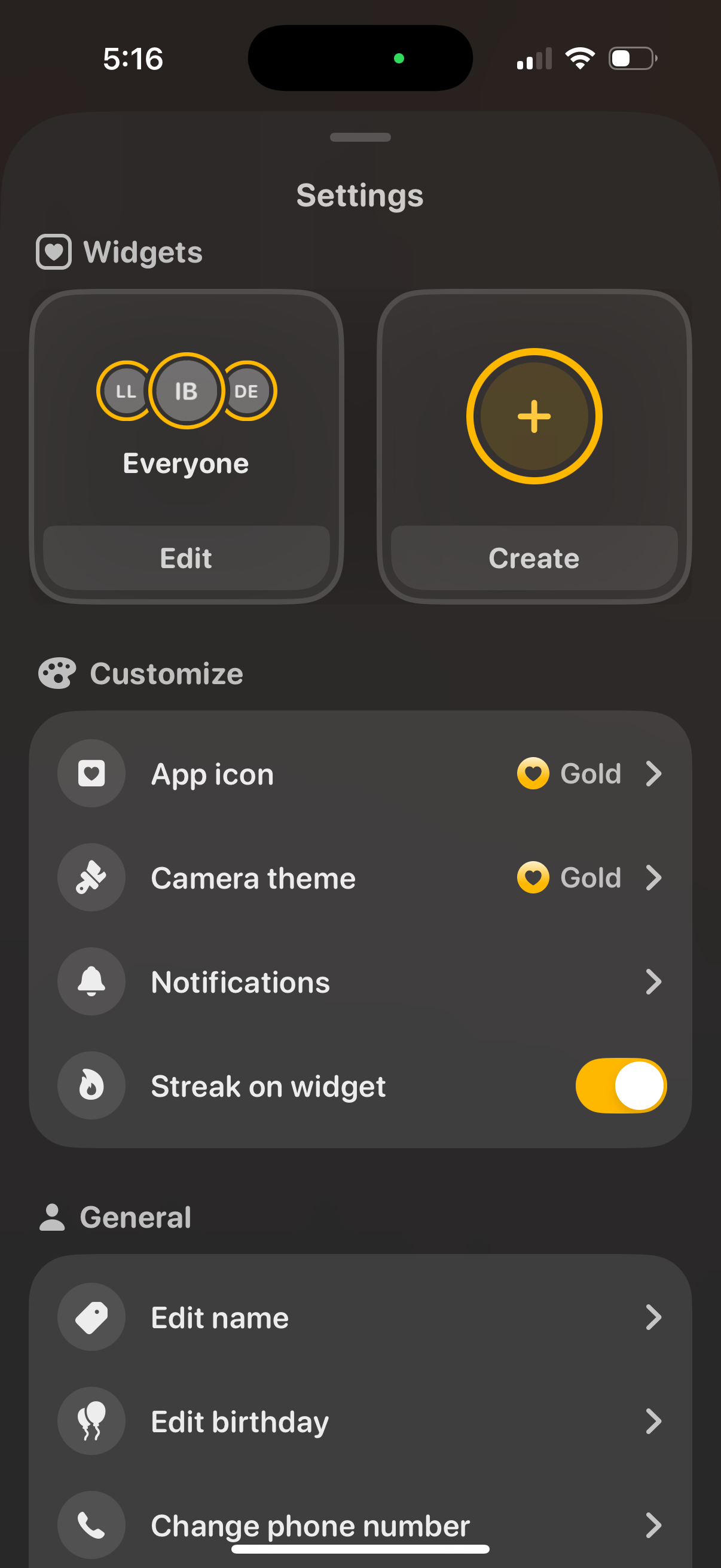
Task: Click the Change phone number handset icon
Action: click(91, 1525)
